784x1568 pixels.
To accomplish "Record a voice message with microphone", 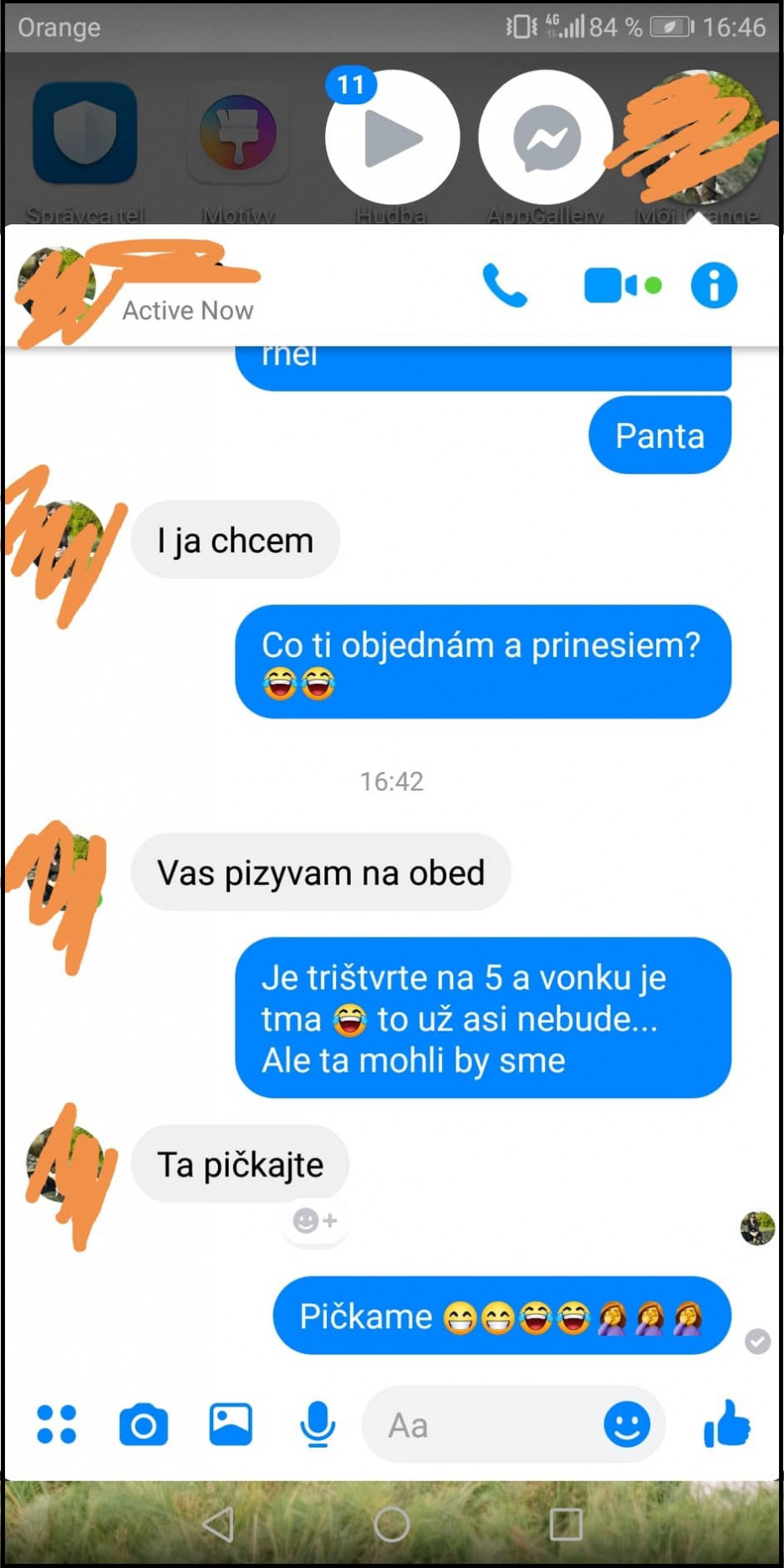I will click(x=318, y=1424).
